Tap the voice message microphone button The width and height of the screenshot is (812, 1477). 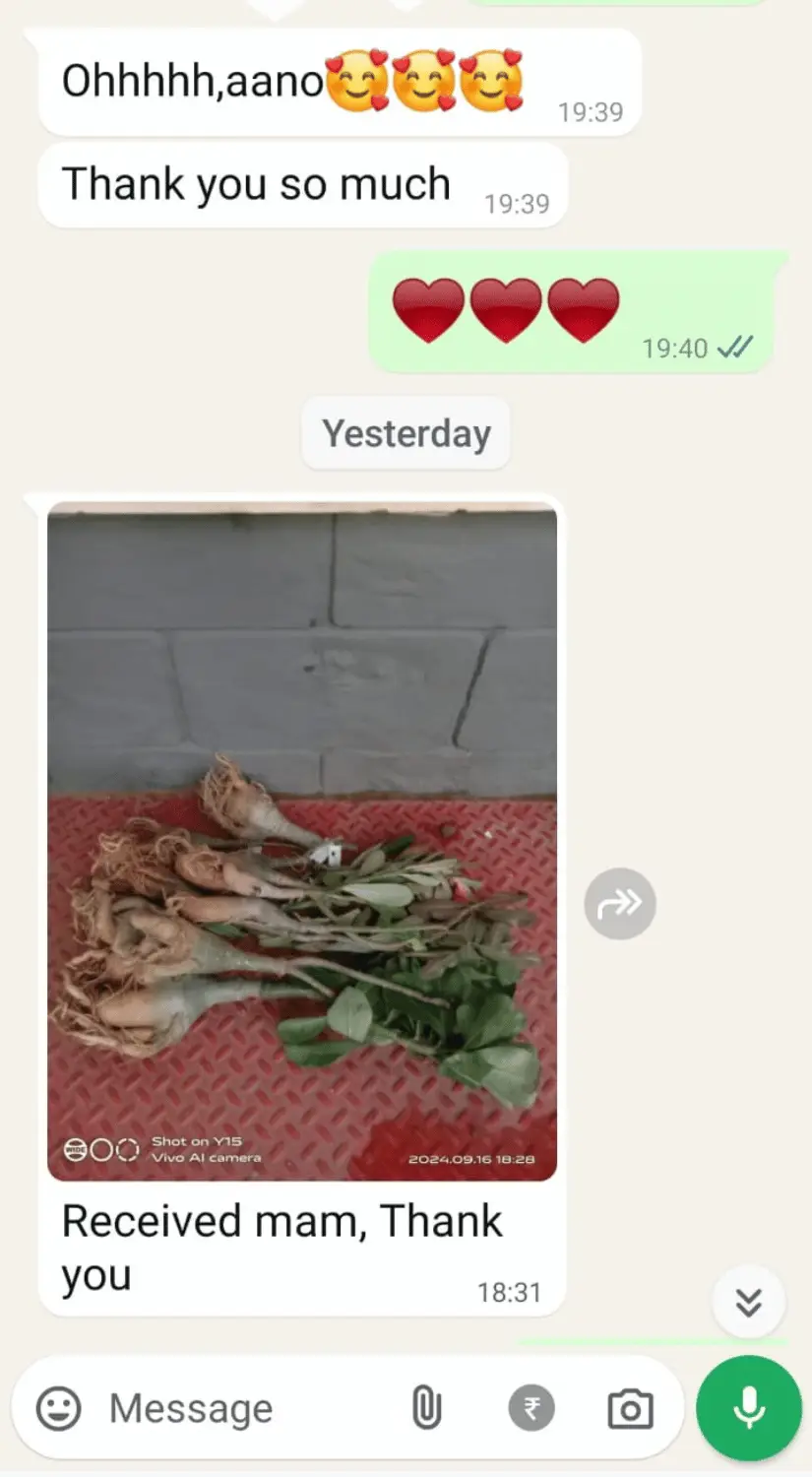(x=749, y=1408)
